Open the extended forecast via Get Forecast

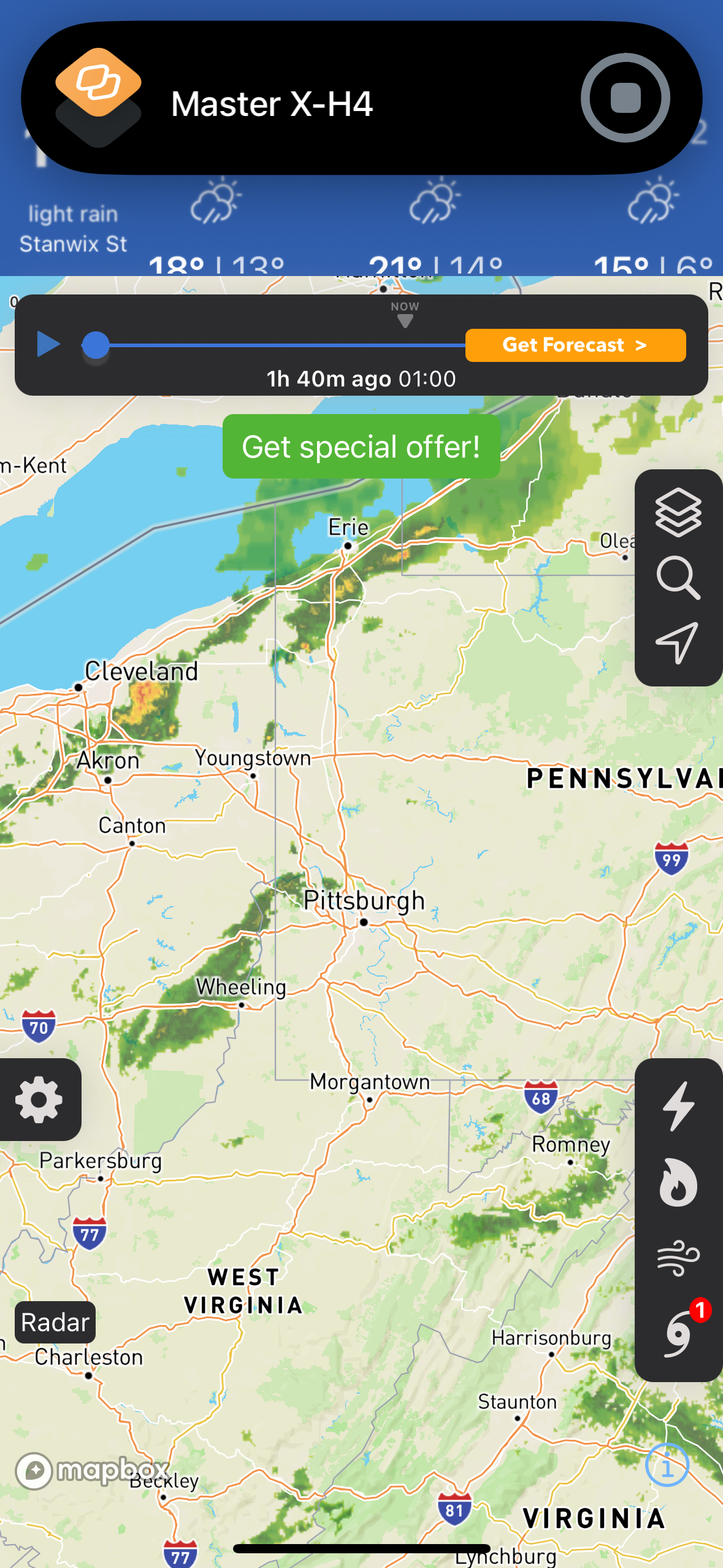pos(575,345)
